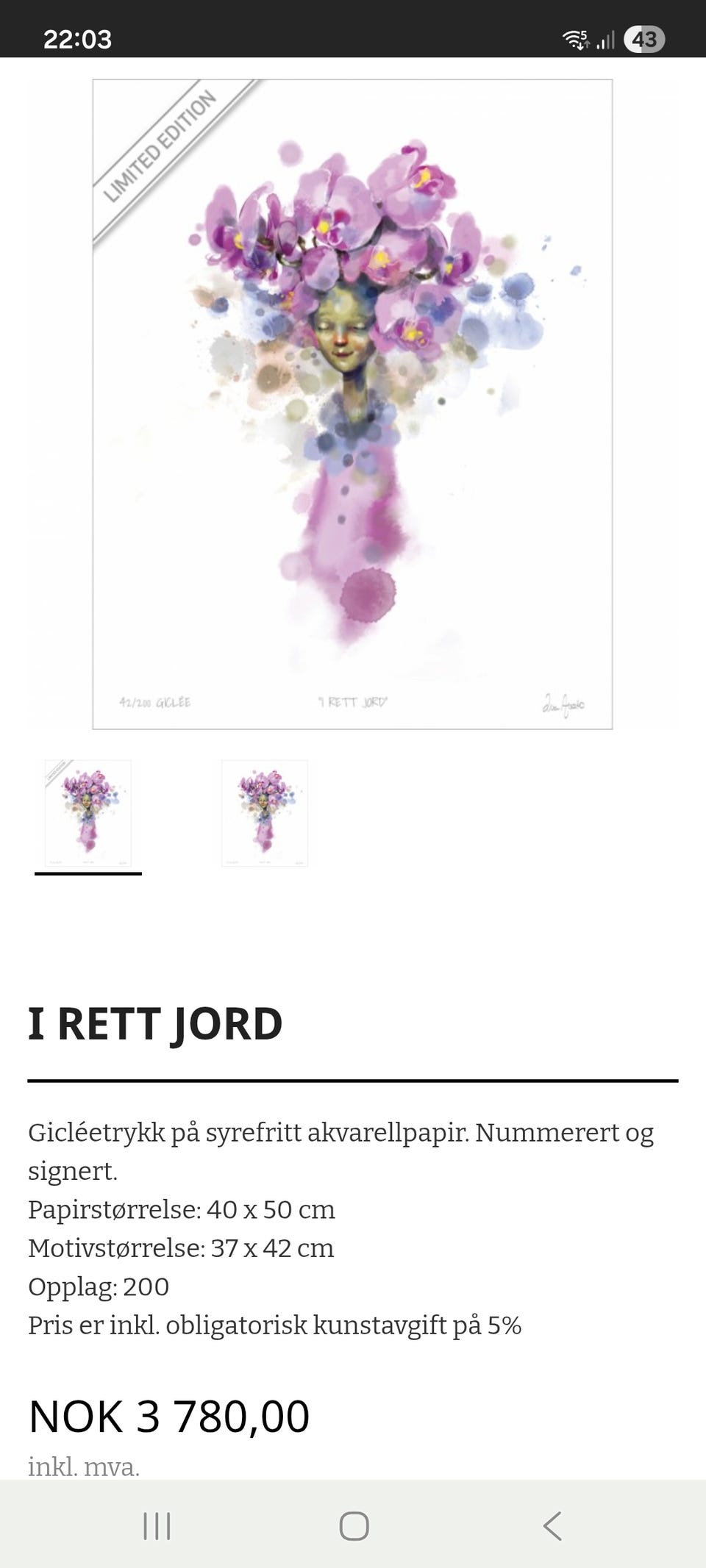
Task: Tap the clock showing 22:03
Action: [78, 40]
